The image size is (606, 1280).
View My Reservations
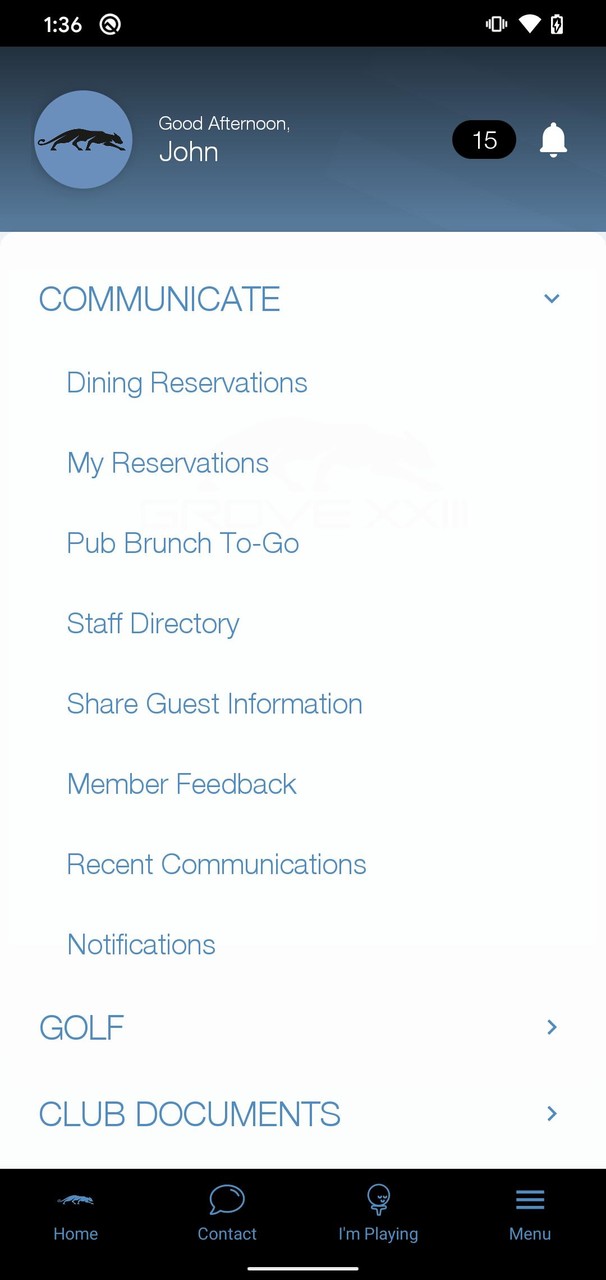pyautogui.click(x=168, y=463)
